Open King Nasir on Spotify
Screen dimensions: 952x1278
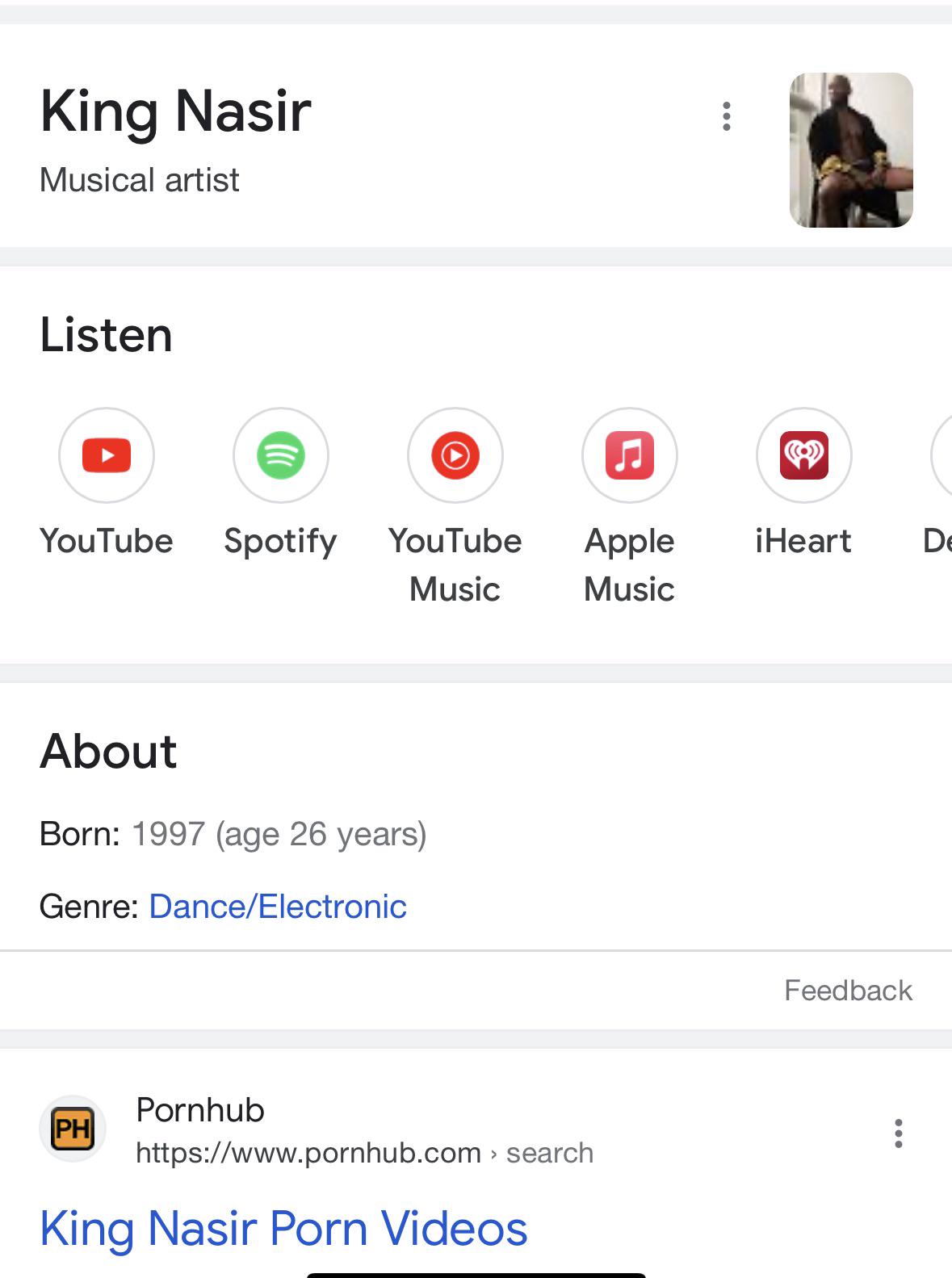[x=280, y=455]
